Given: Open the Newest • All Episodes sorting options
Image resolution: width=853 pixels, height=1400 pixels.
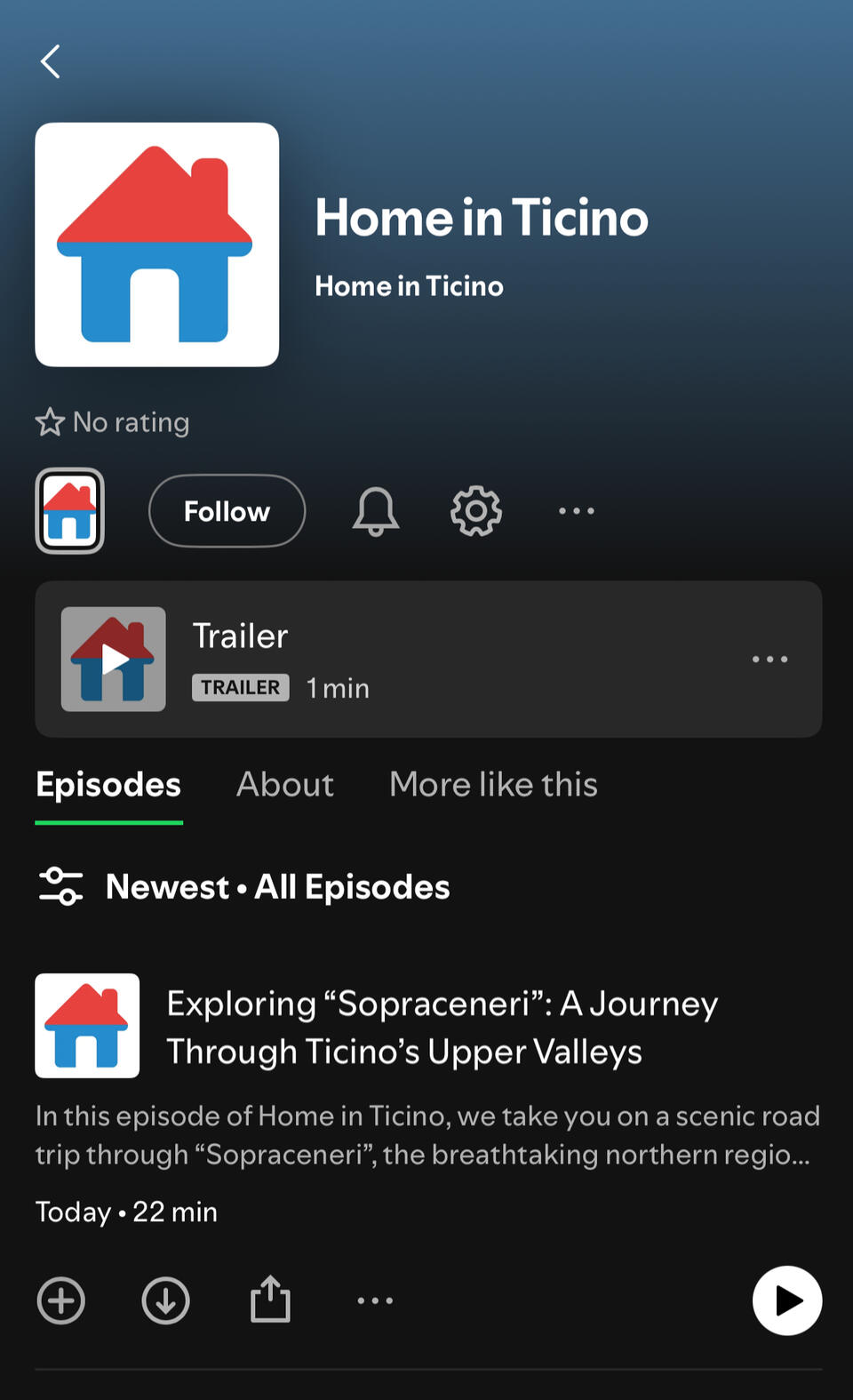Looking at the screenshot, I should (277, 886).
